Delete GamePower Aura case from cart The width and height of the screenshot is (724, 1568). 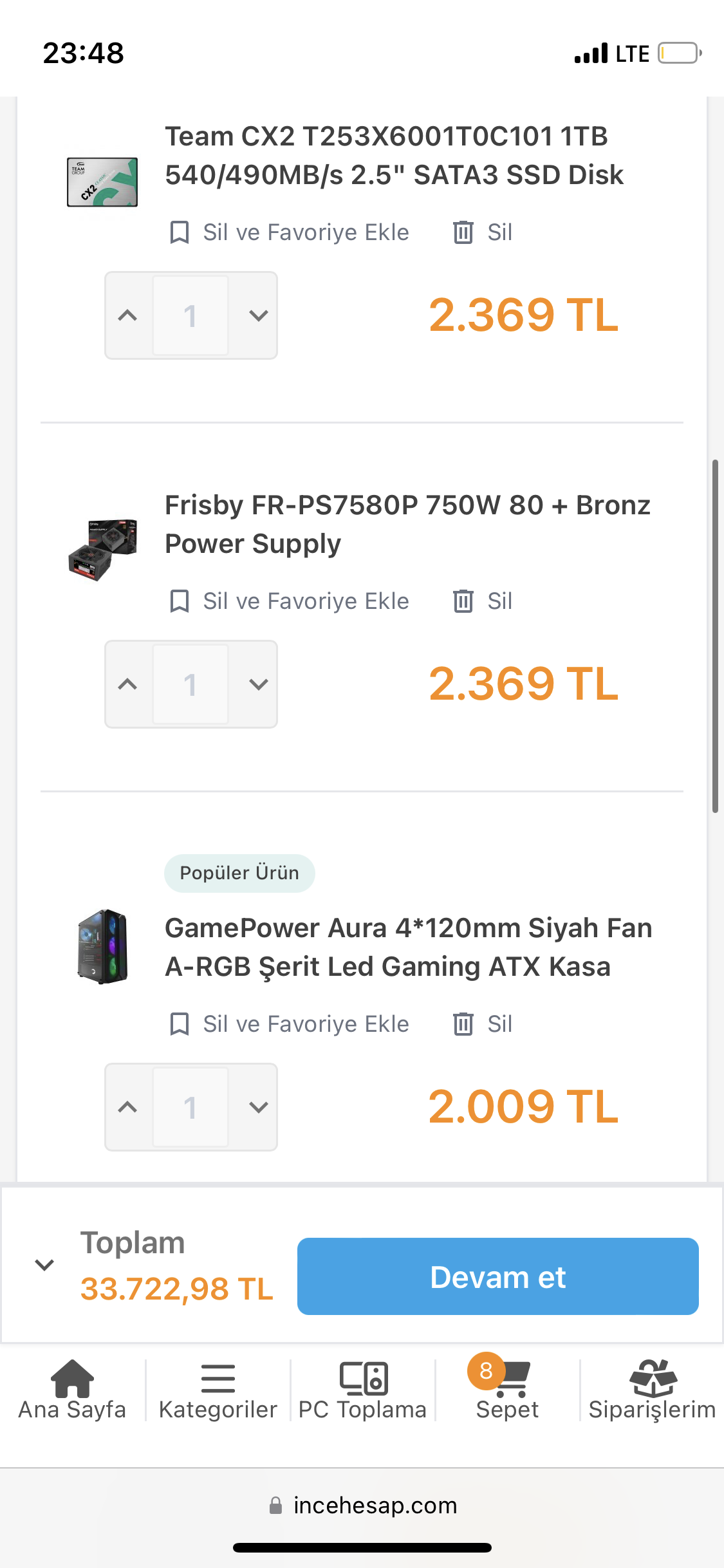pos(483,1024)
